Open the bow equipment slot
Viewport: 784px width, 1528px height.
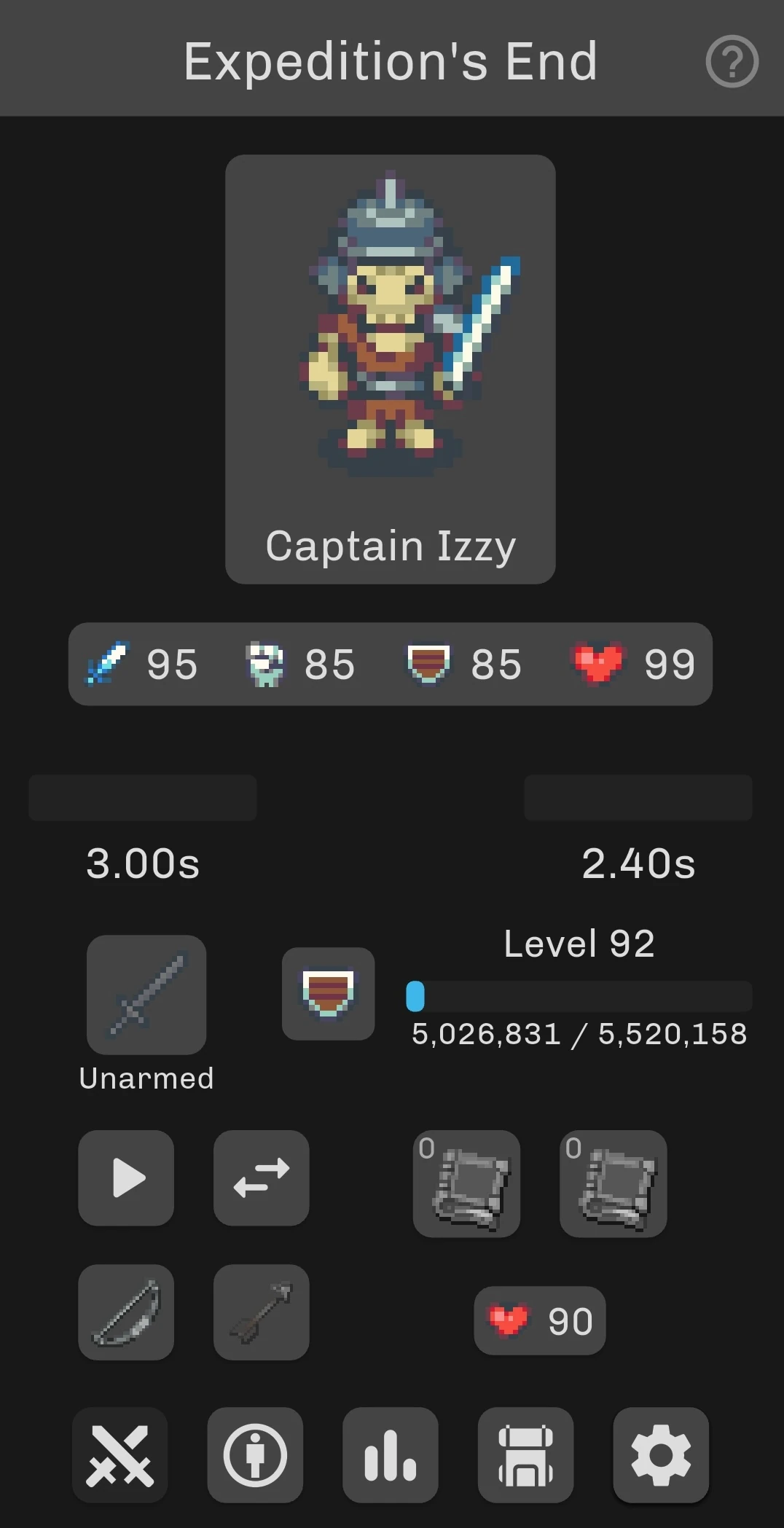(126, 1312)
